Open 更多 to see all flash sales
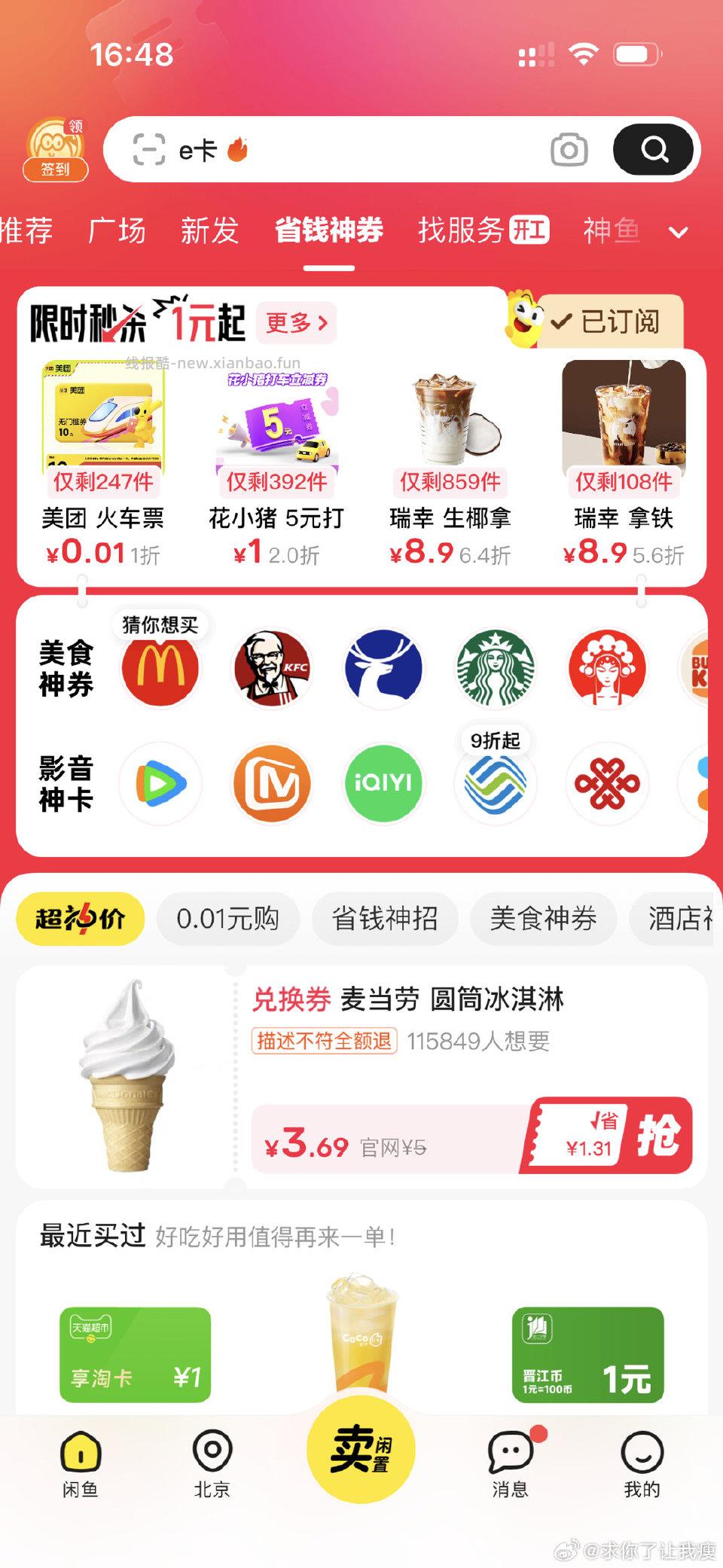723x1568 pixels. 296,321
